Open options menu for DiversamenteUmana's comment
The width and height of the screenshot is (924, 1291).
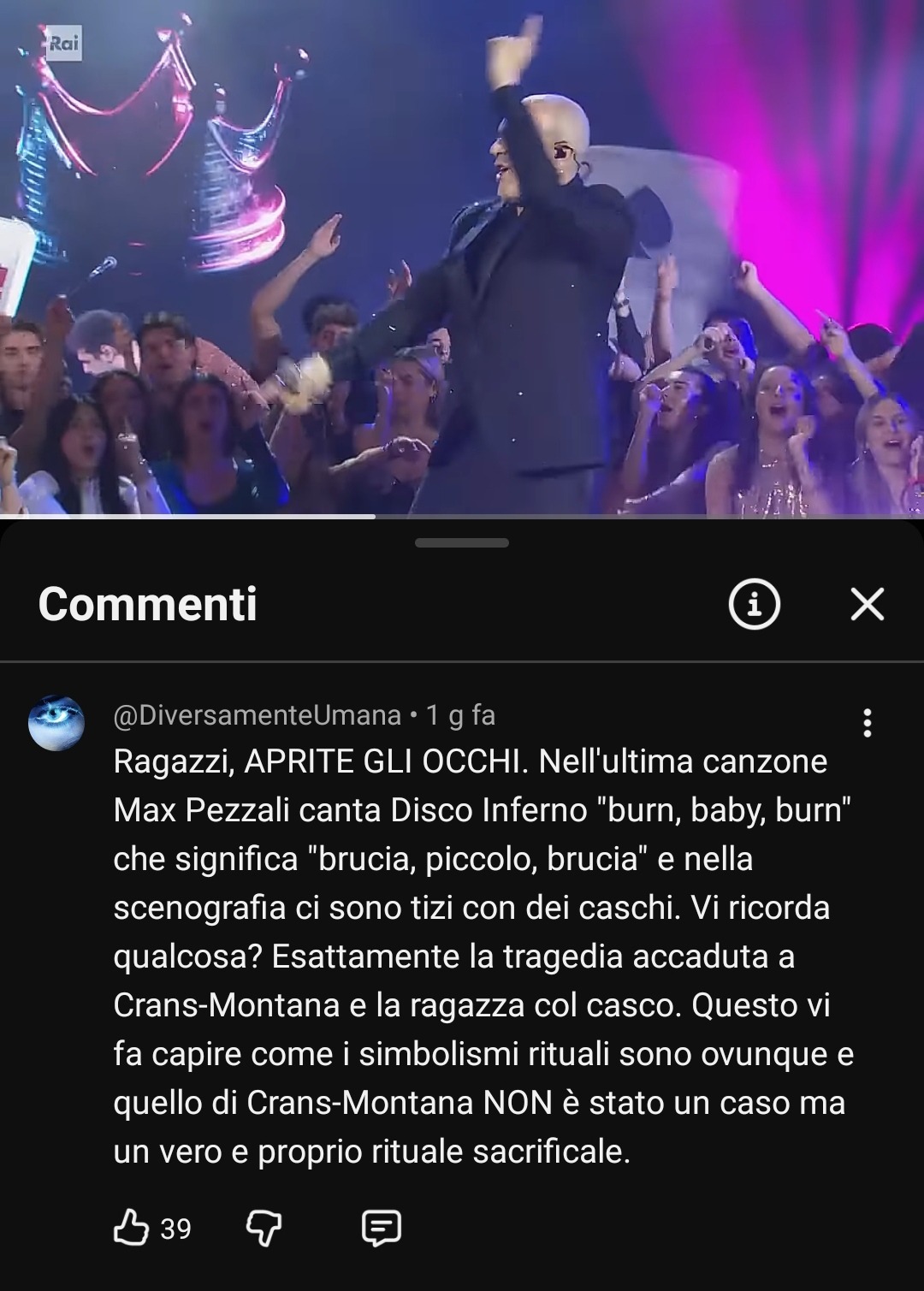(867, 723)
